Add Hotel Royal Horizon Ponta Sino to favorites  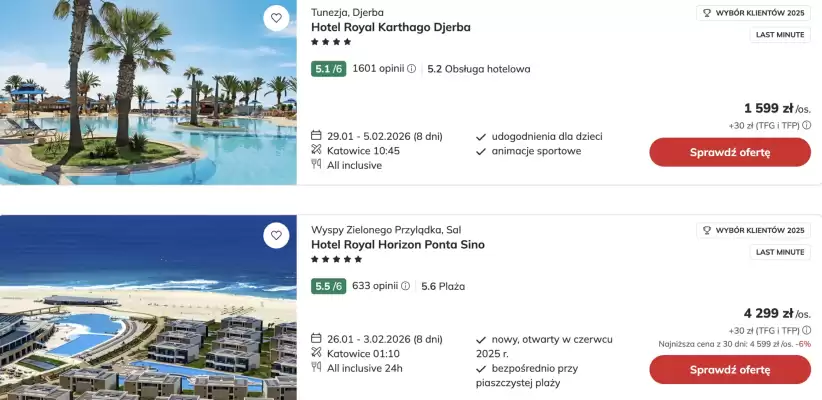click(x=276, y=235)
